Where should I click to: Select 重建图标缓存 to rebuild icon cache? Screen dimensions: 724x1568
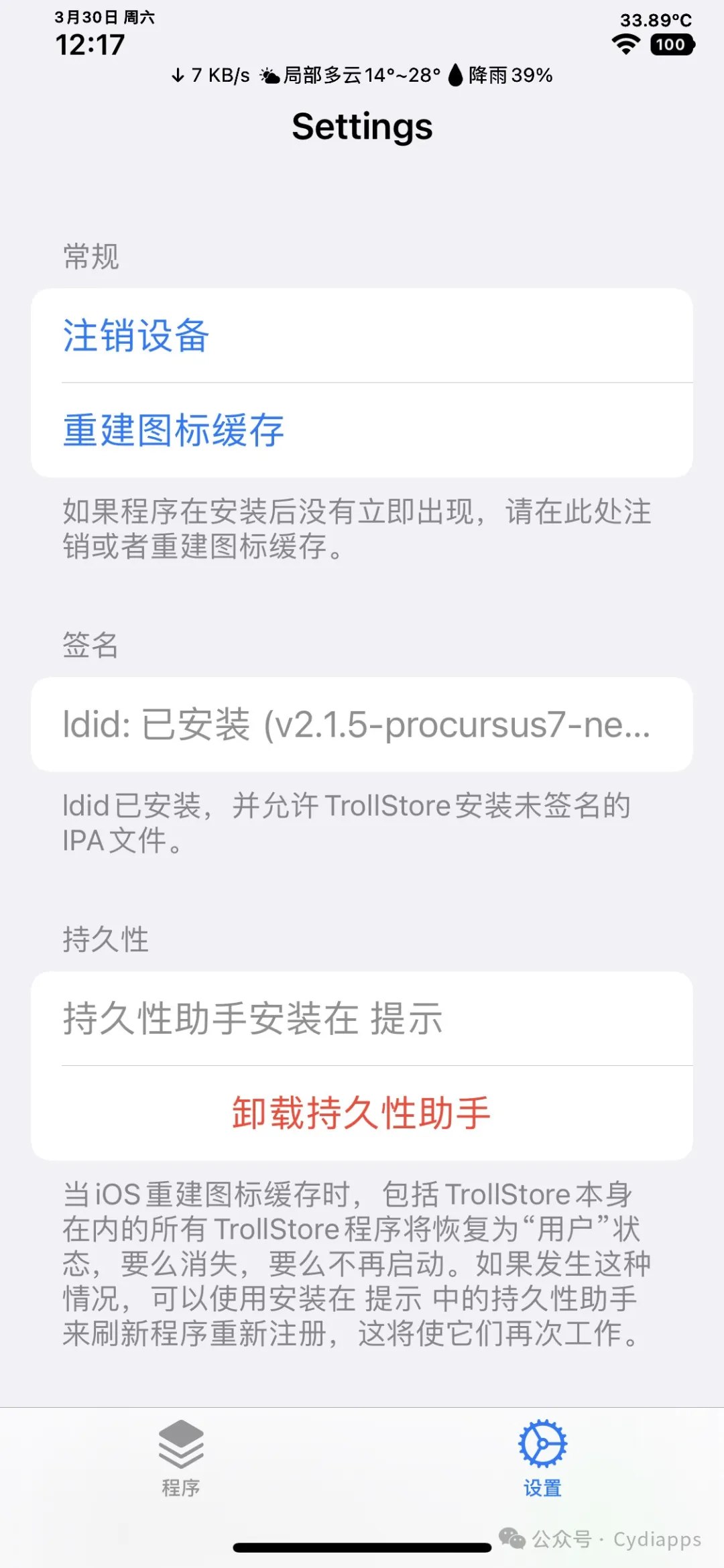(x=173, y=430)
